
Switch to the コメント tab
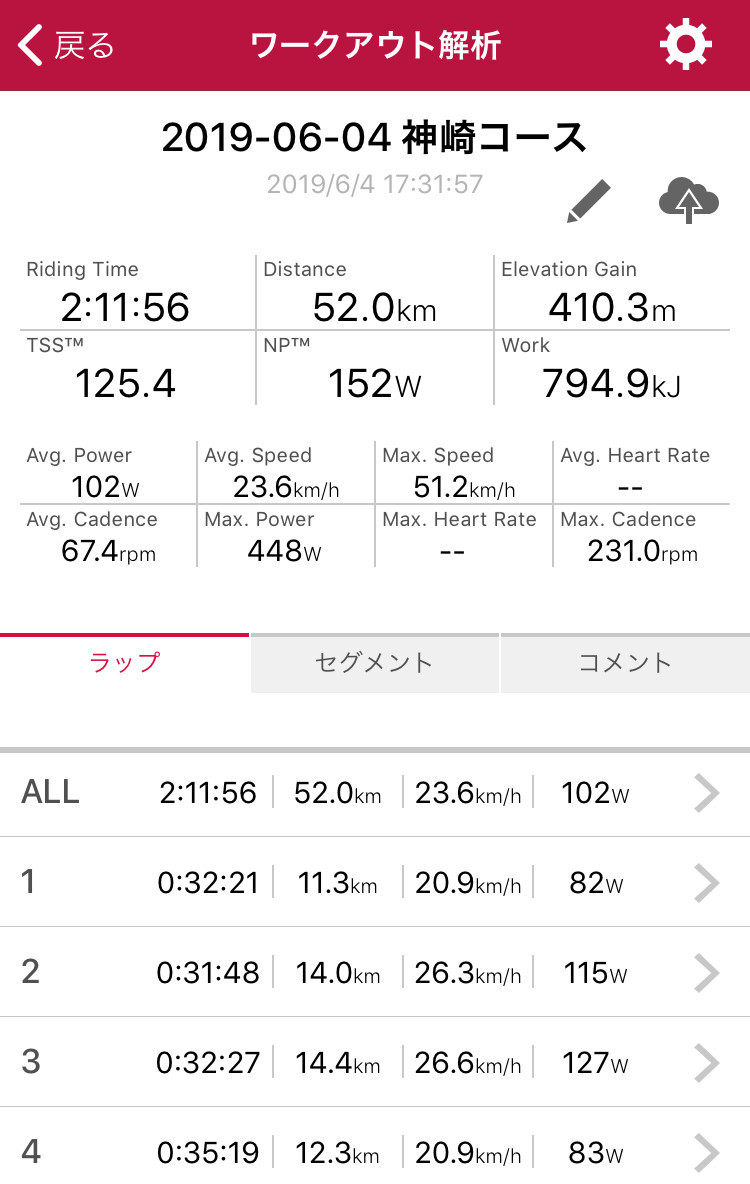[625, 663]
